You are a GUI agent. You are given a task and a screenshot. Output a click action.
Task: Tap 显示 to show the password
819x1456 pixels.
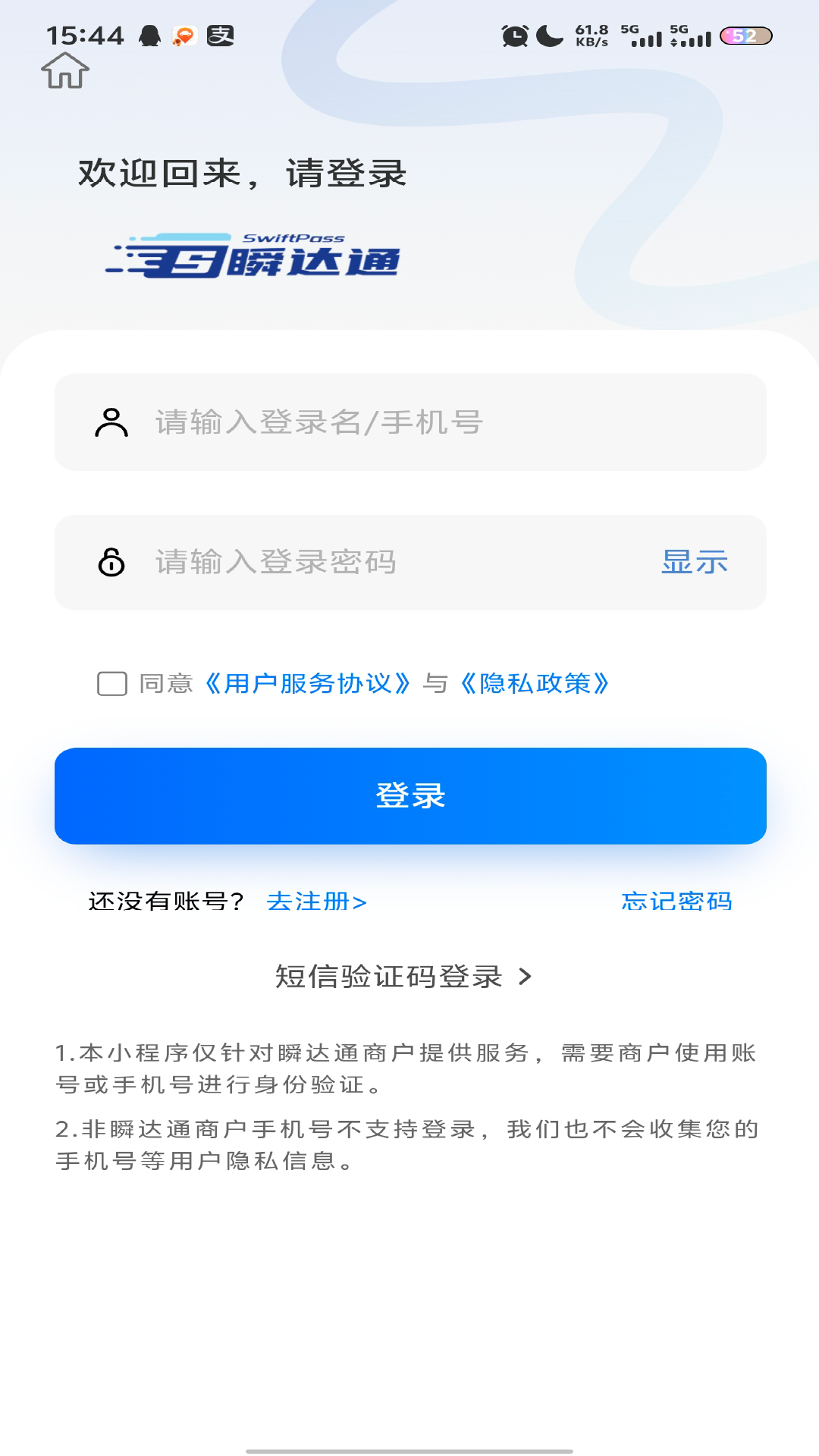[x=694, y=563]
